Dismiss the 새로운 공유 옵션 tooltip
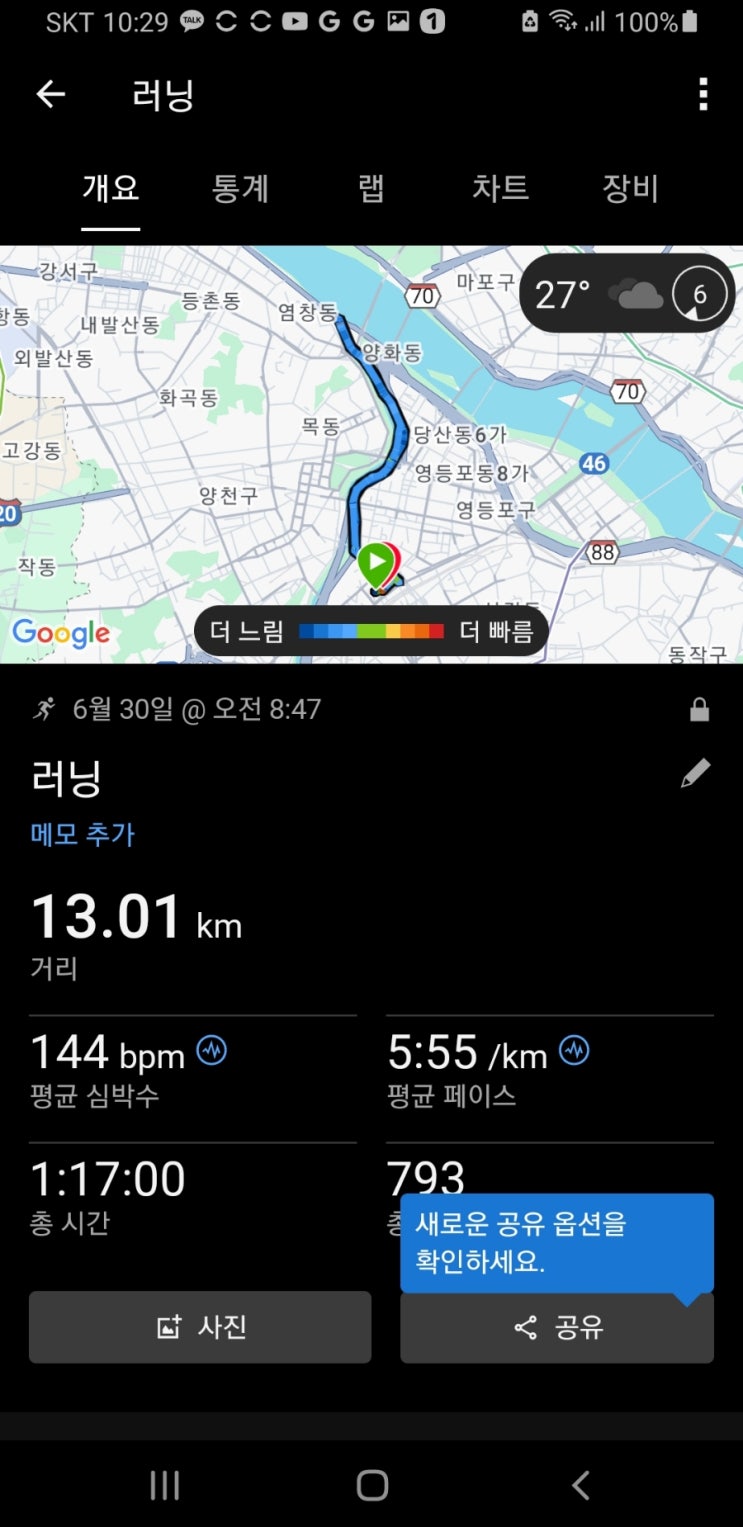743x1527 pixels. coord(556,1242)
